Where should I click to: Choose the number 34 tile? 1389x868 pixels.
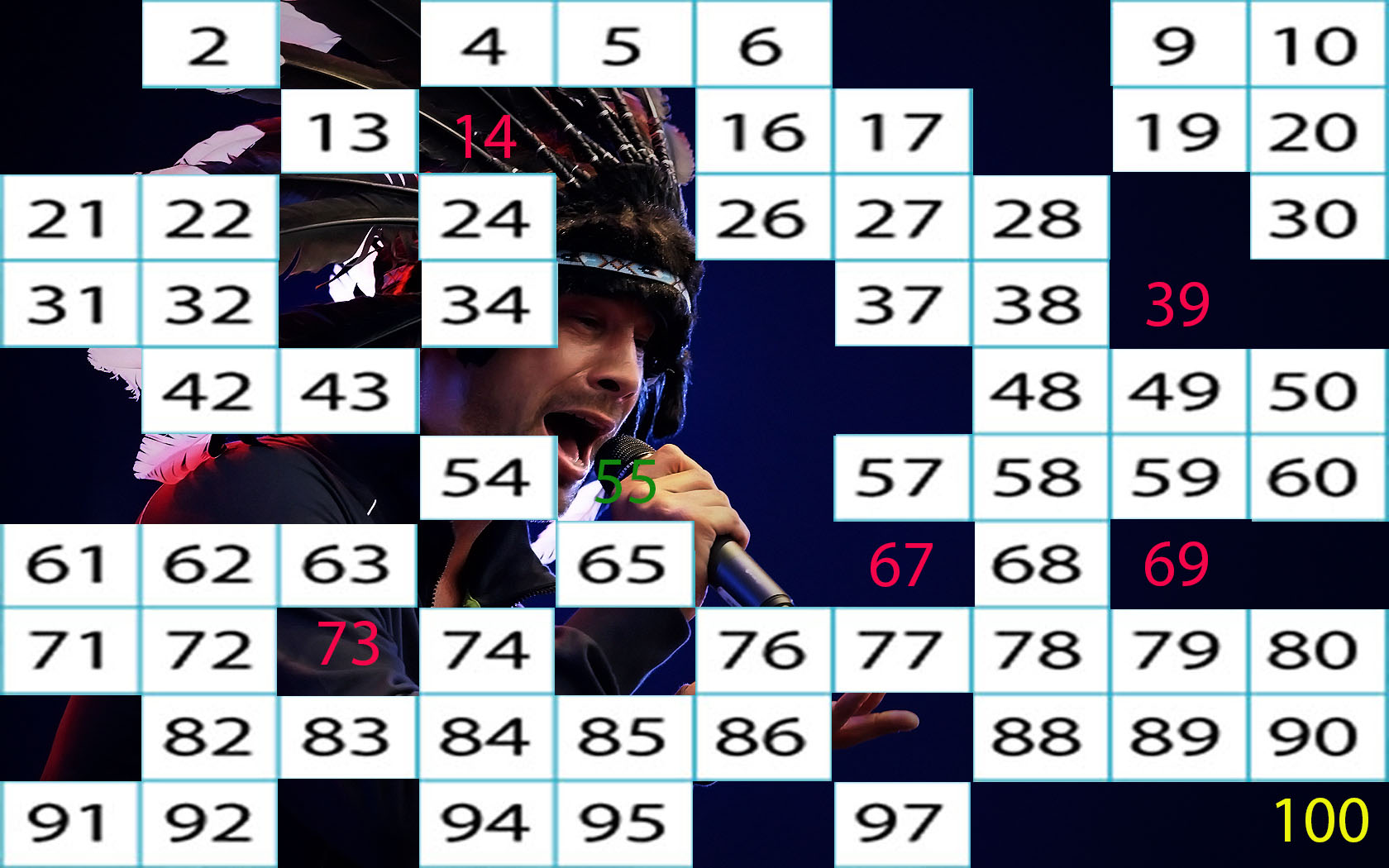click(487, 305)
